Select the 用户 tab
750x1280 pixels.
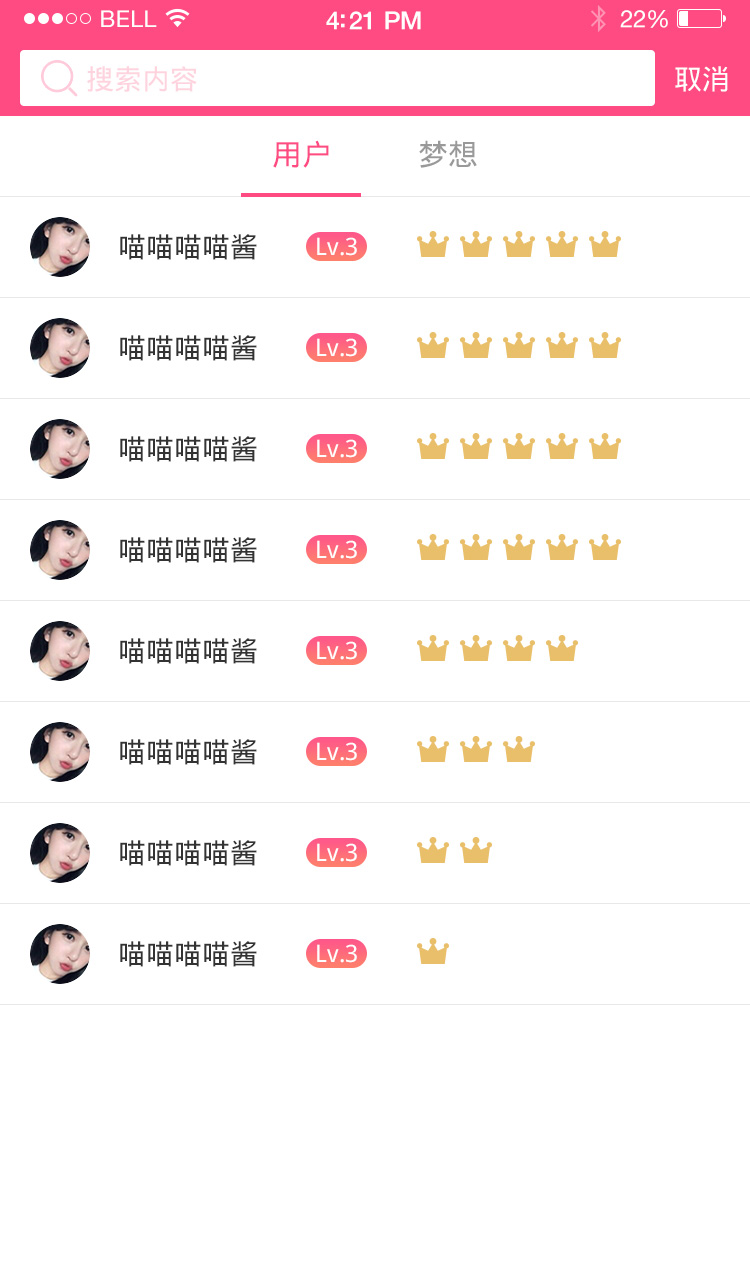(x=301, y=155)
